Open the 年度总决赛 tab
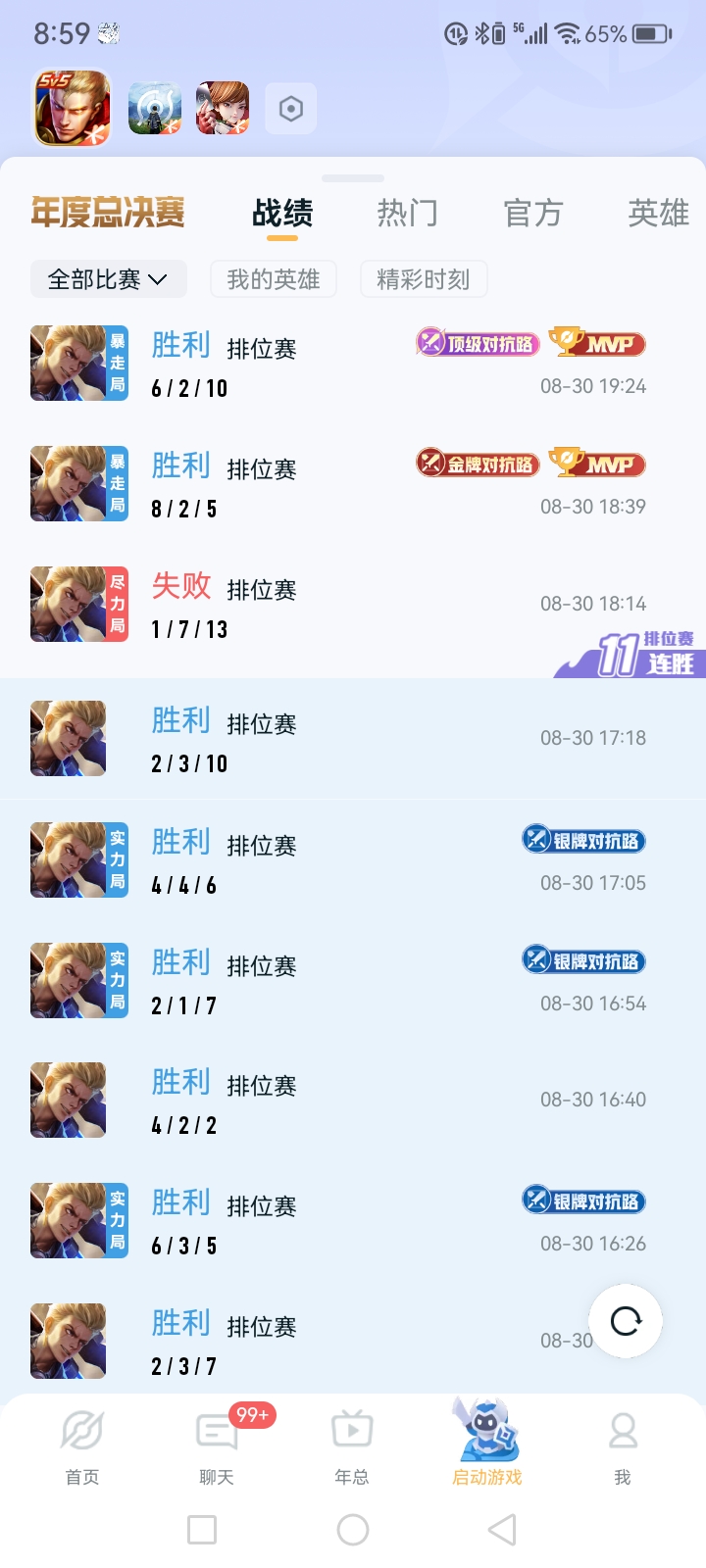The width and height of the screenshot is (706, 1568). (x=108, y=213)
